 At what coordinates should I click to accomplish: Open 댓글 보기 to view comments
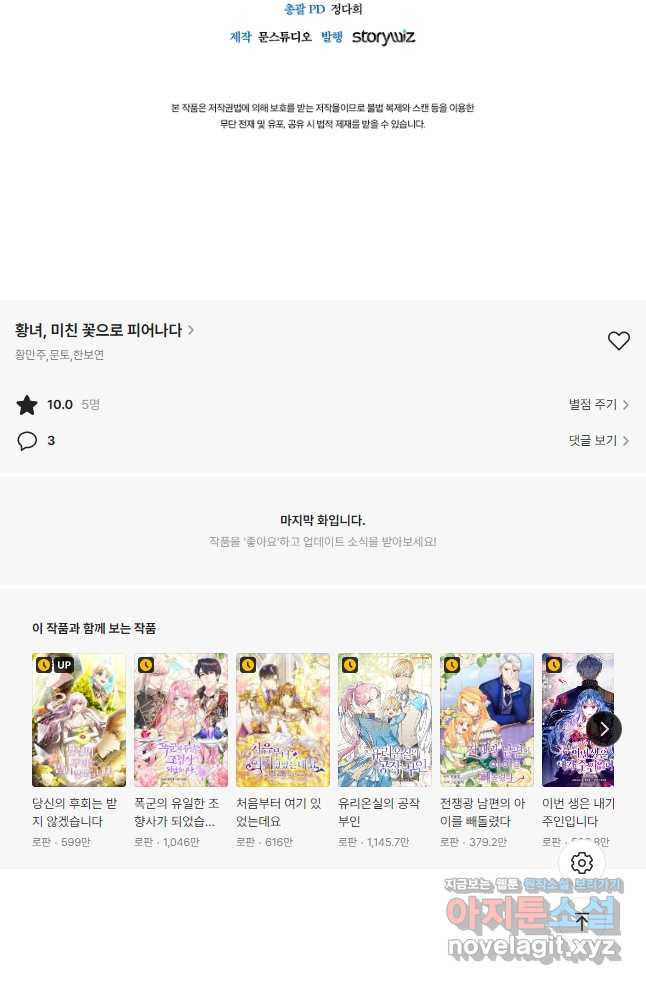point(598,440)
